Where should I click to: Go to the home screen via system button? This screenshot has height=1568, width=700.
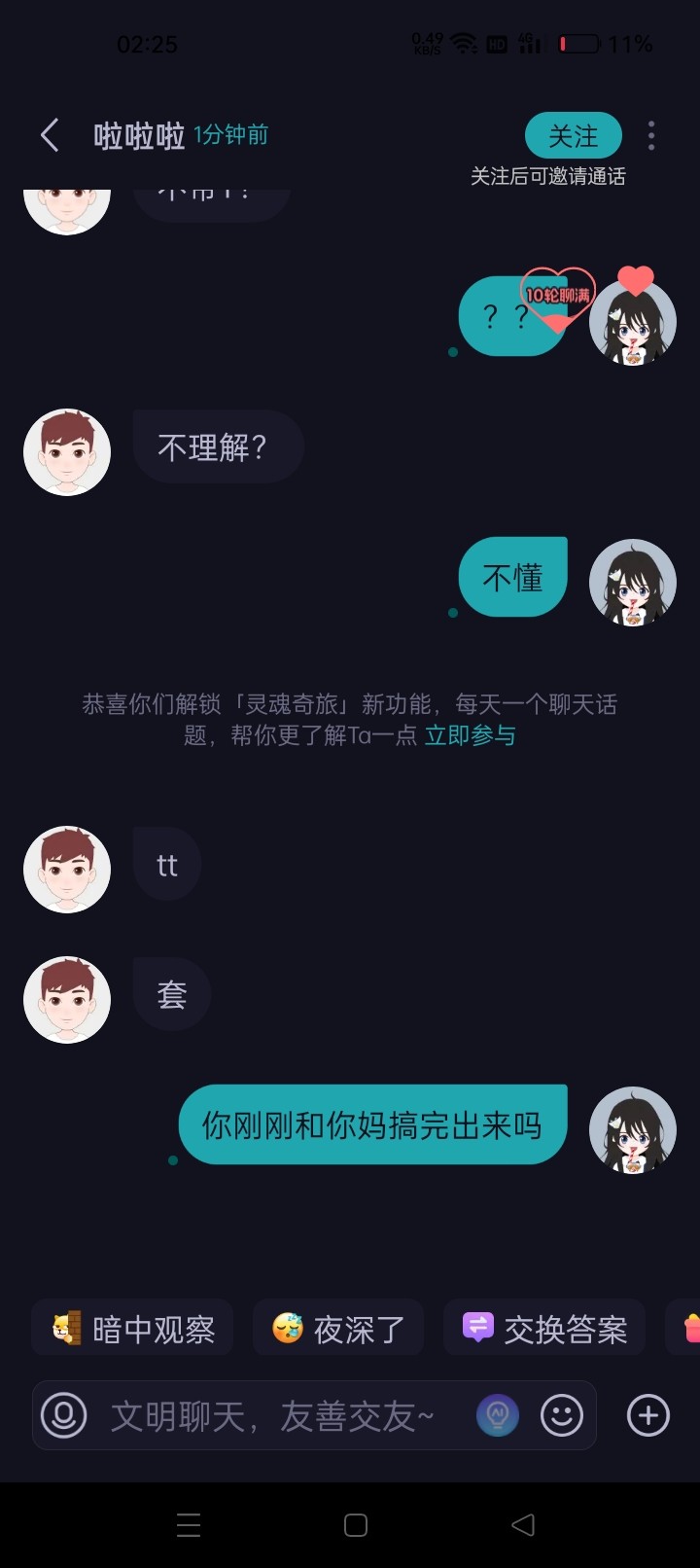click(x=356, y=1524)
